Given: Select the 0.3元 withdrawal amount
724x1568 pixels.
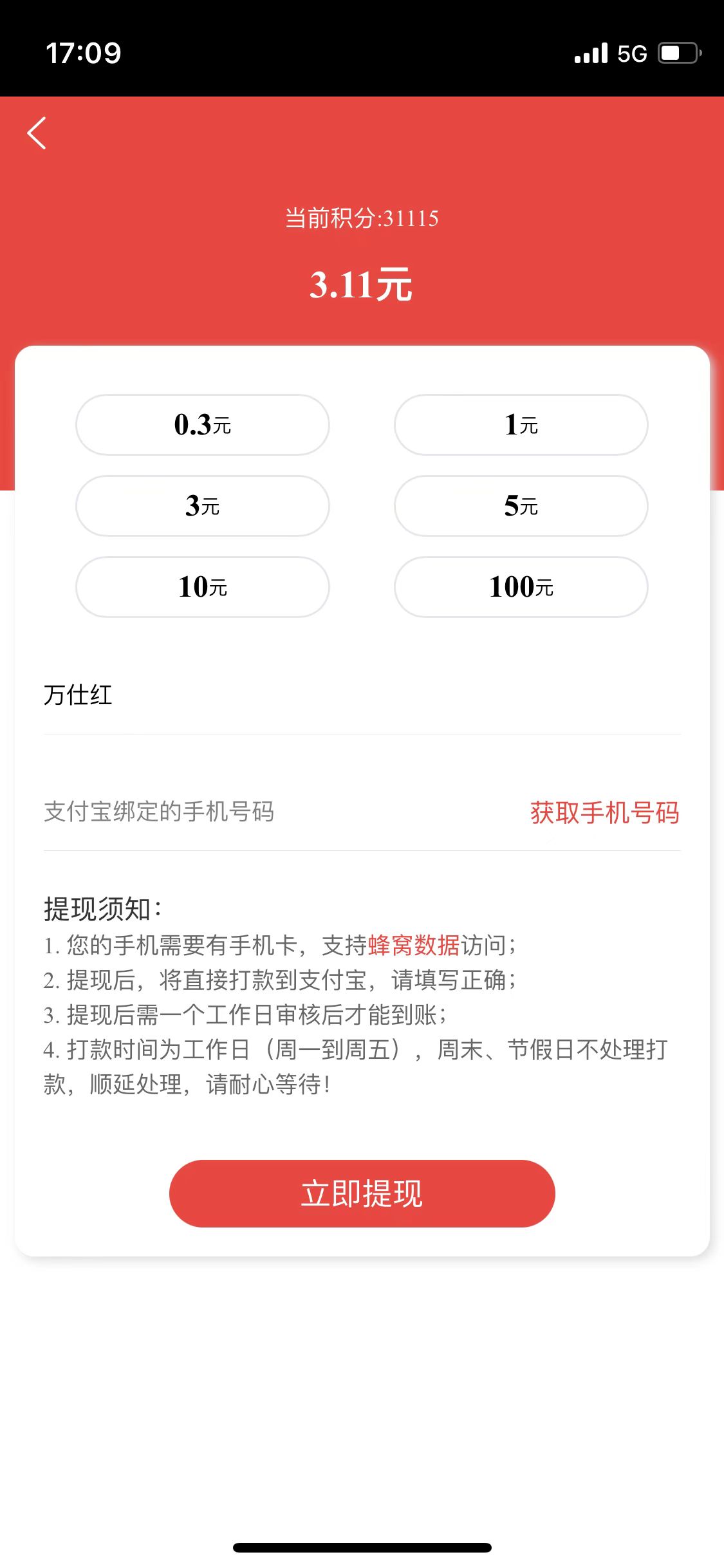Looking at the screenshot, I should click(203, 425).
